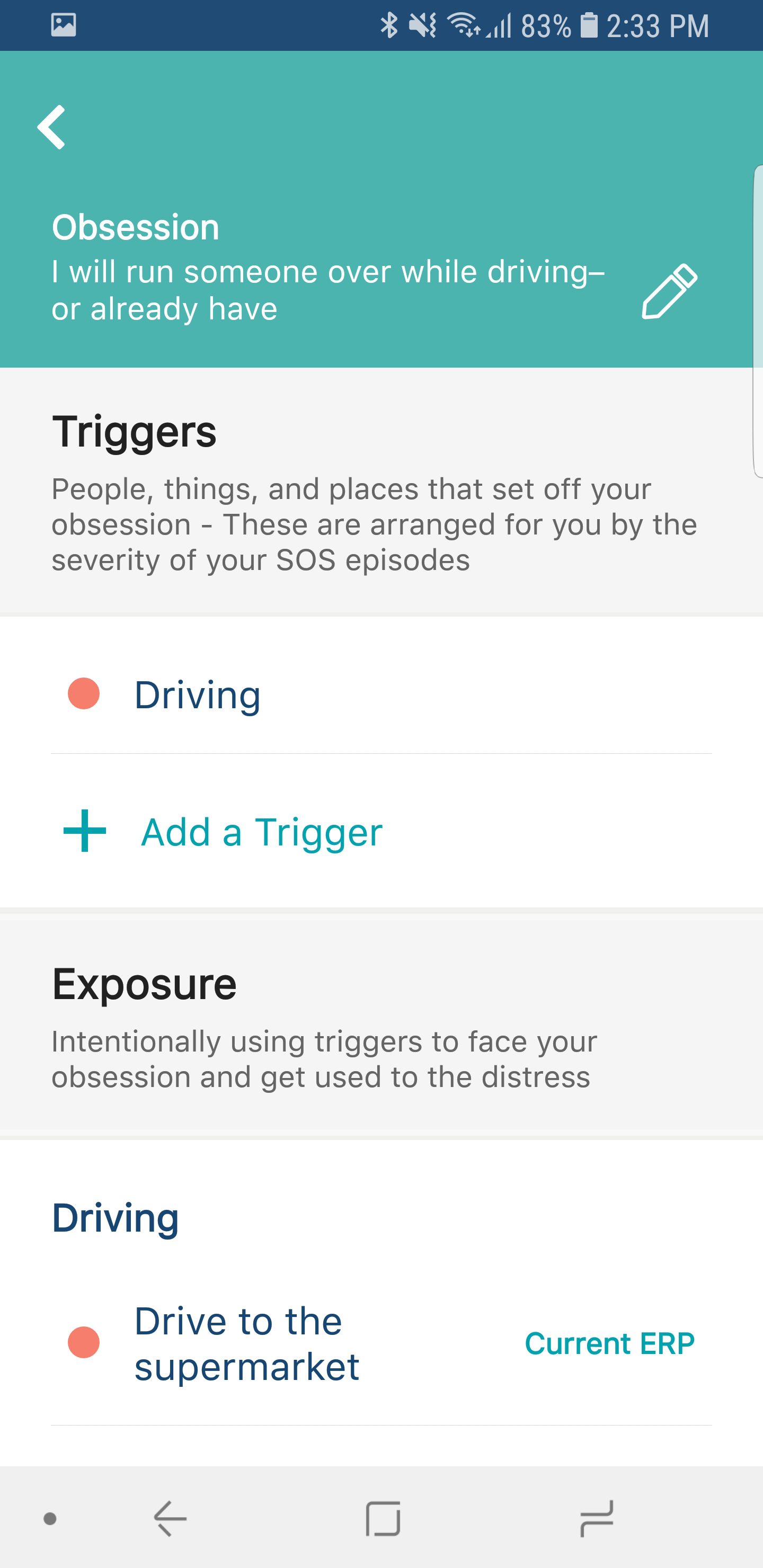This screenshot has width=763, height=1568.
Task: Go back using the white arrow
Action: [x=51, y=127]
